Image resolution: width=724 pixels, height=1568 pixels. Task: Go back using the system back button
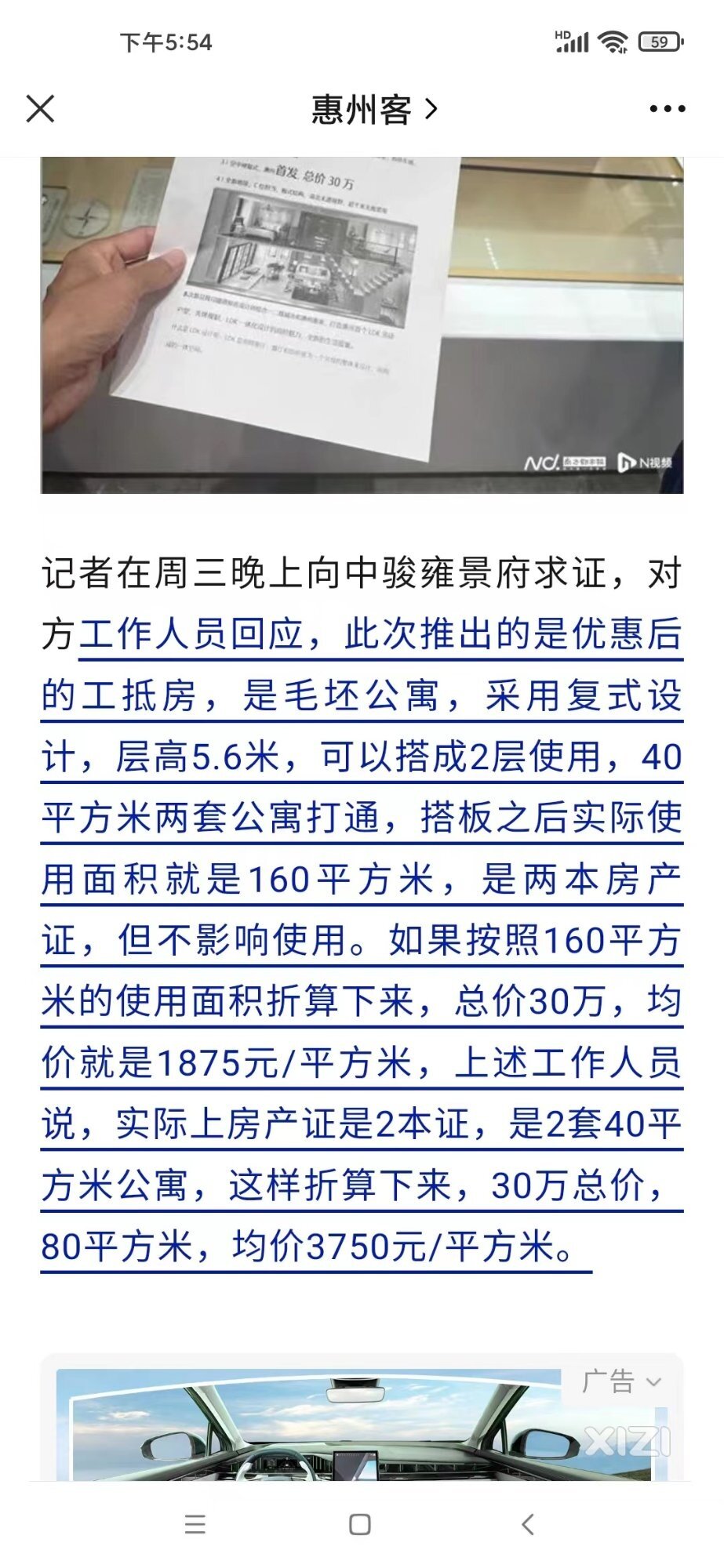[x=528, y=1524]
